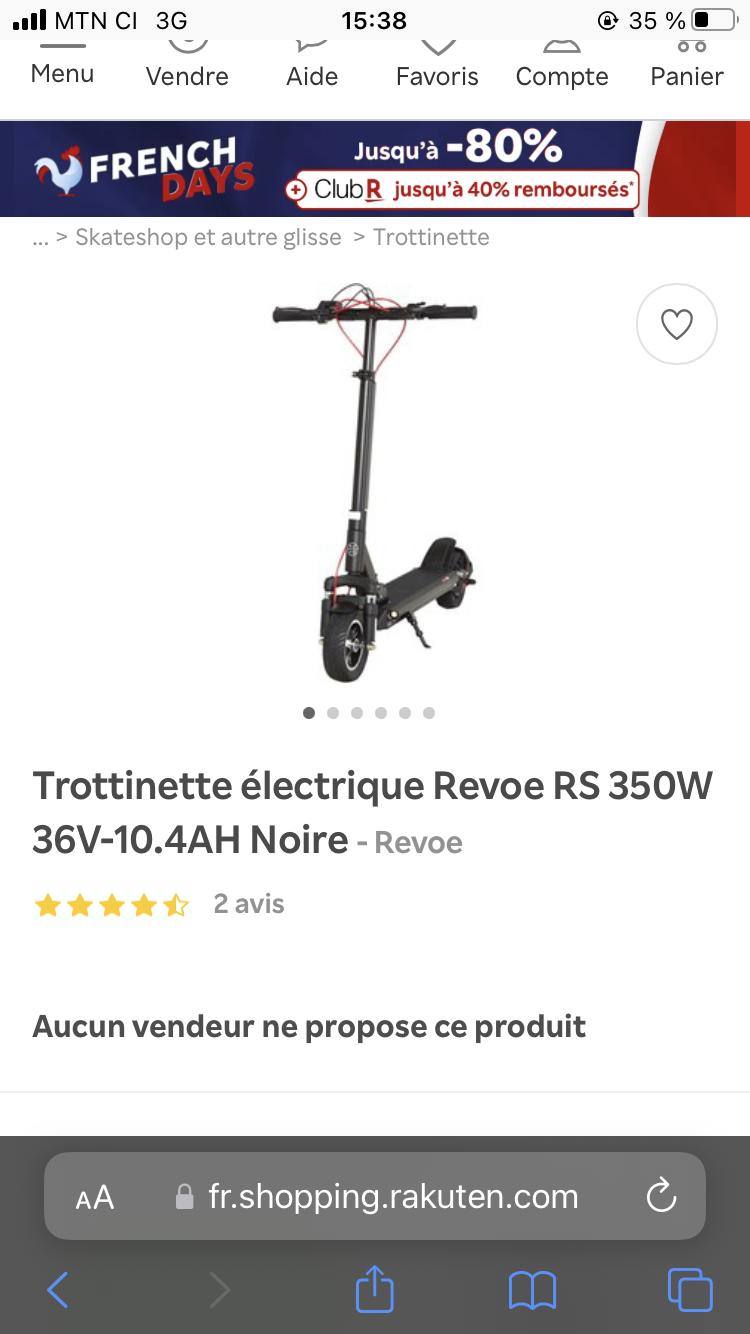Viewport: 750px width, 1334px height.
Task: Go to the Trottinette category breadcrumb
Action: pyautogui.click(x=431, y=237)
